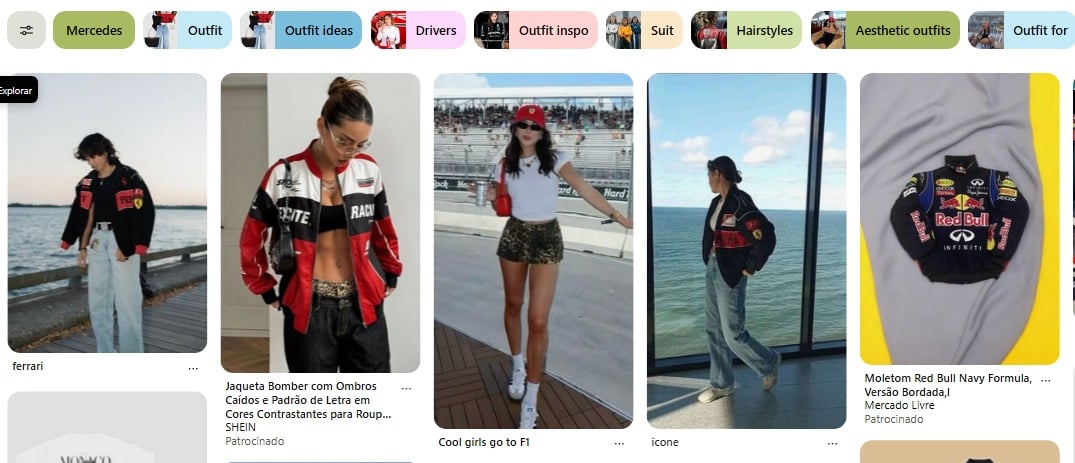The width and height of the screenshot is (1075, 463).
Task: Open the filters icon button
Action: point(26,31)
